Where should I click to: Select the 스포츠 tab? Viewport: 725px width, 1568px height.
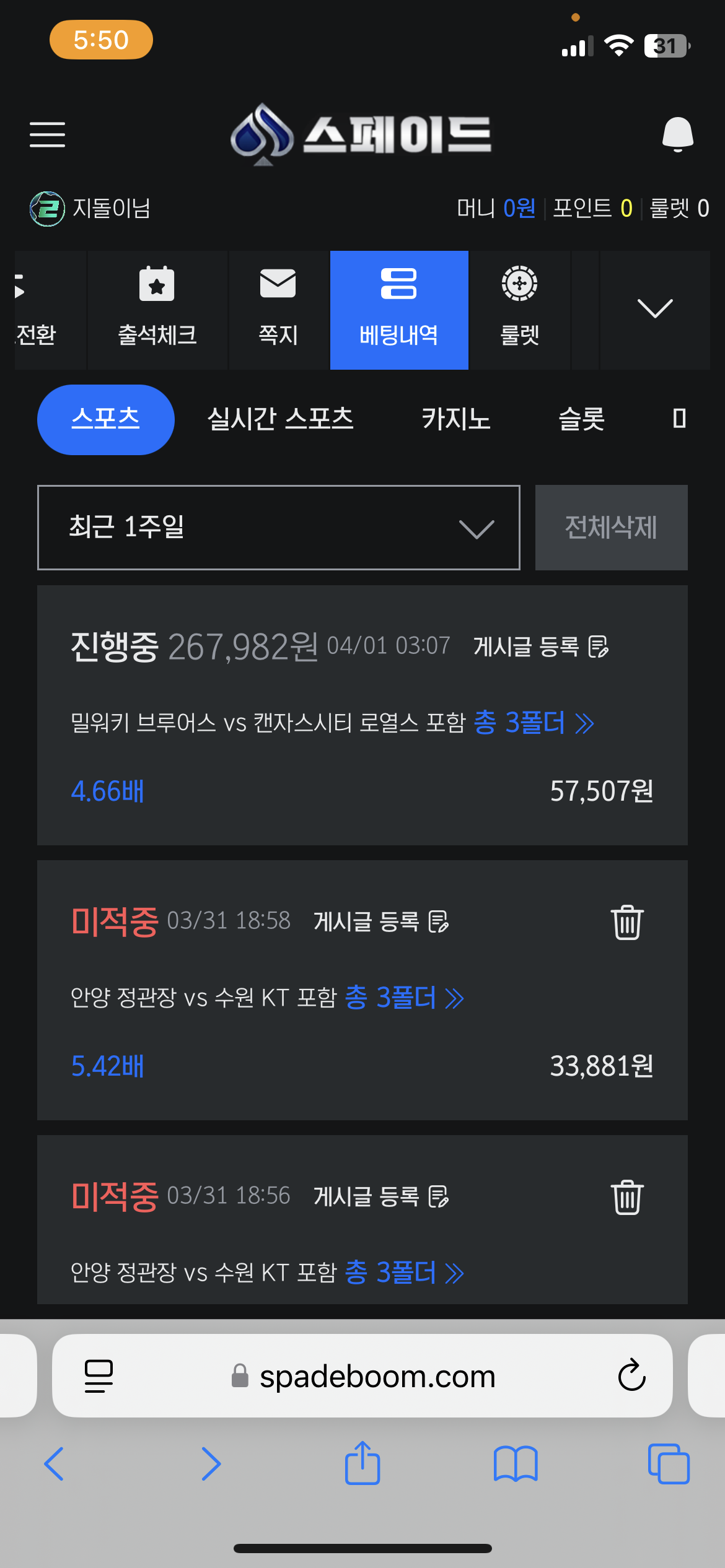[x=106, y=419]
